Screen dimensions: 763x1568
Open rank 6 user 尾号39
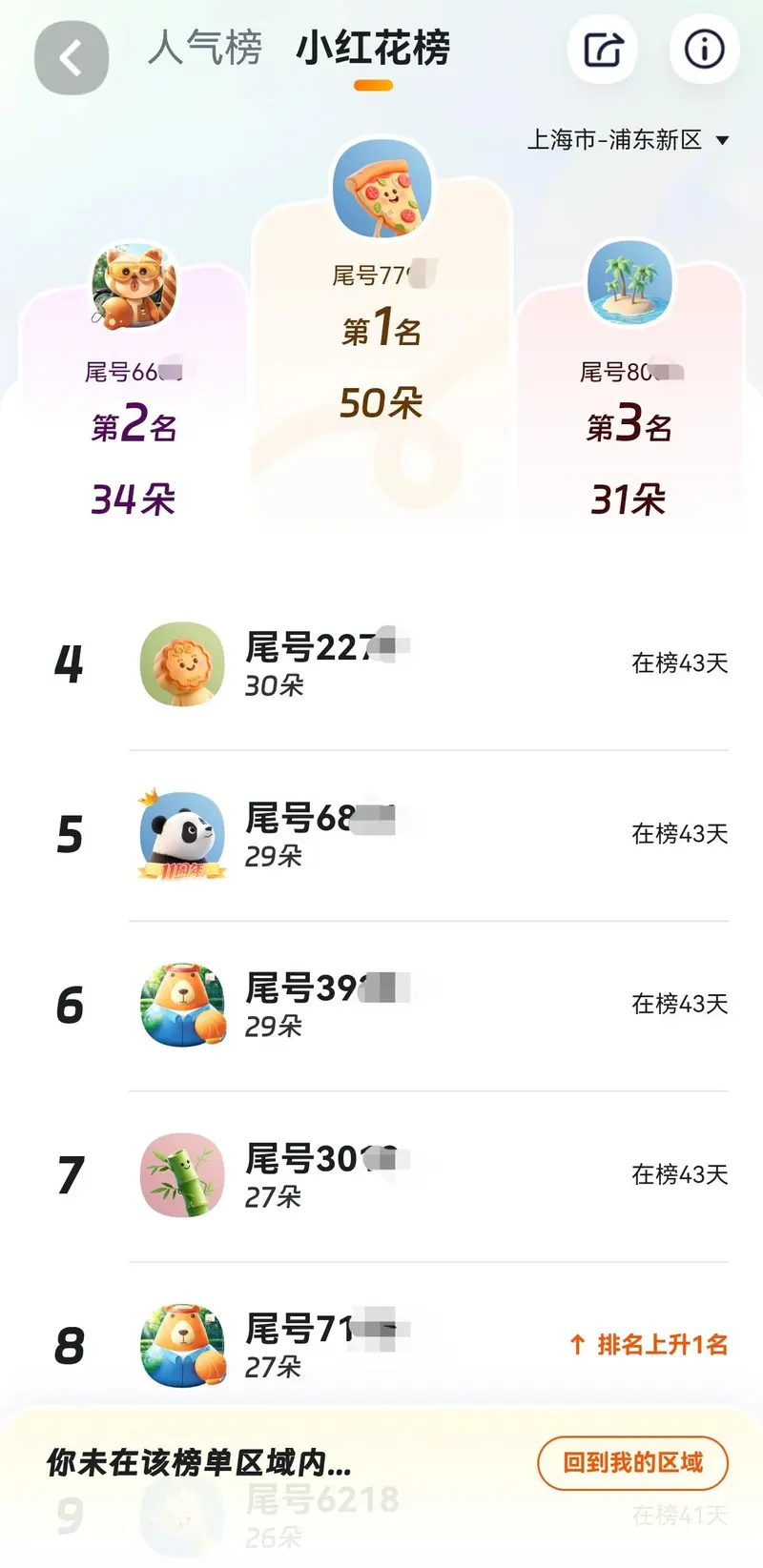pyautogui.click(x=381, y=1005)
